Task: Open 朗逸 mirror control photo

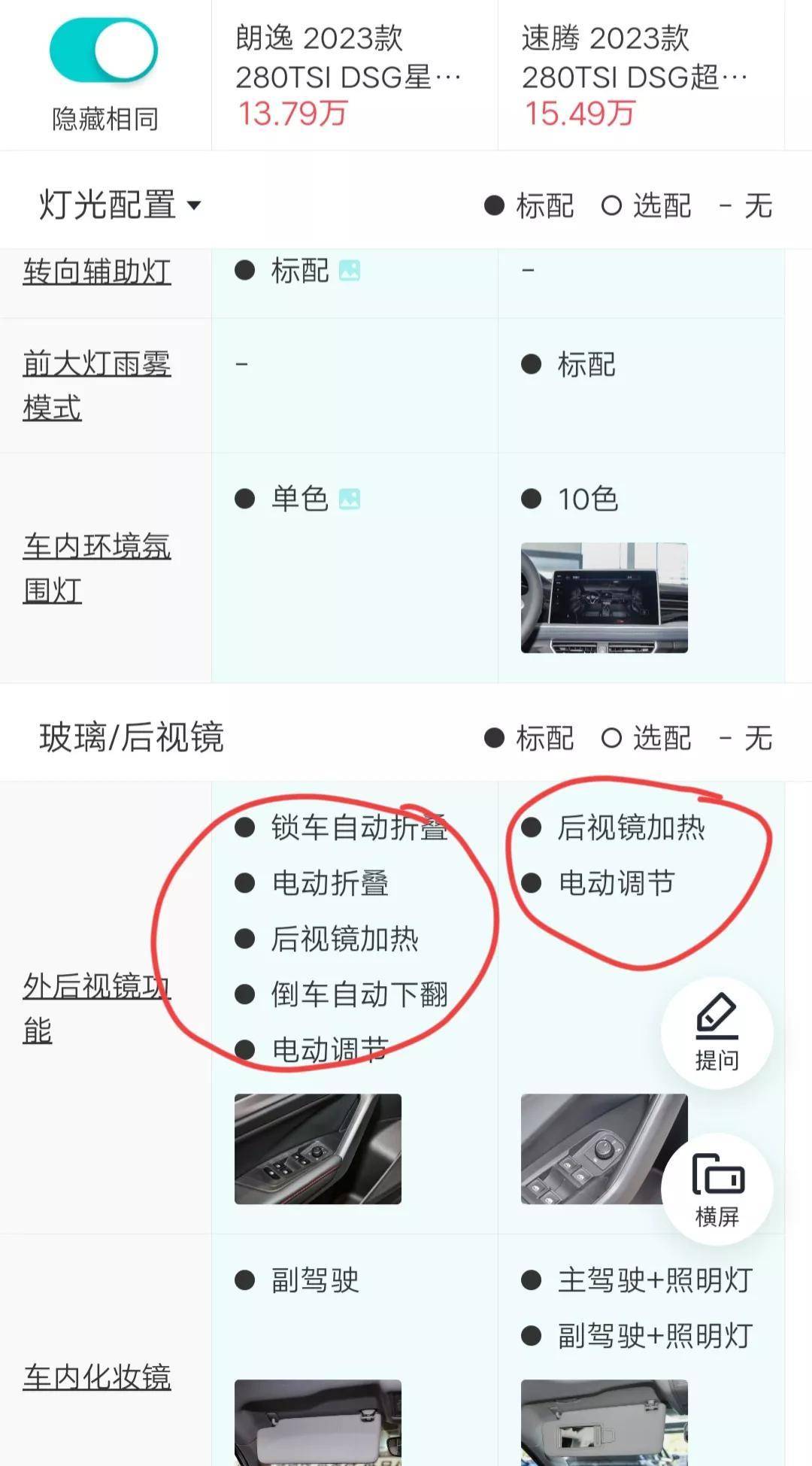Action: click(x=317, y=1149)
